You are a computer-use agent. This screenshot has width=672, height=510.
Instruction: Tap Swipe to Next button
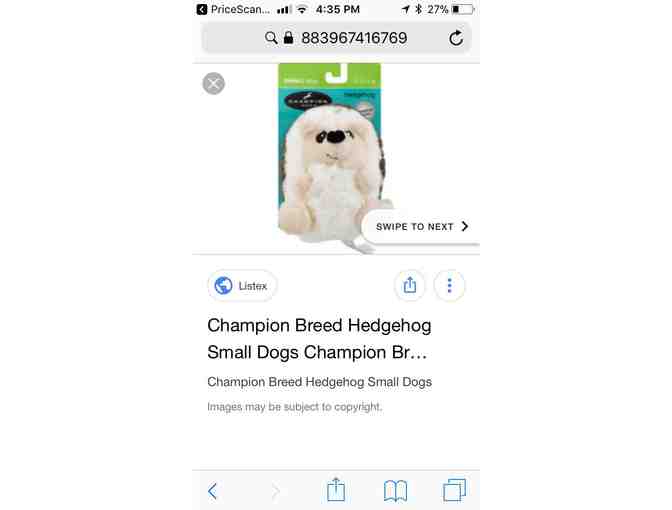(421, 227)
